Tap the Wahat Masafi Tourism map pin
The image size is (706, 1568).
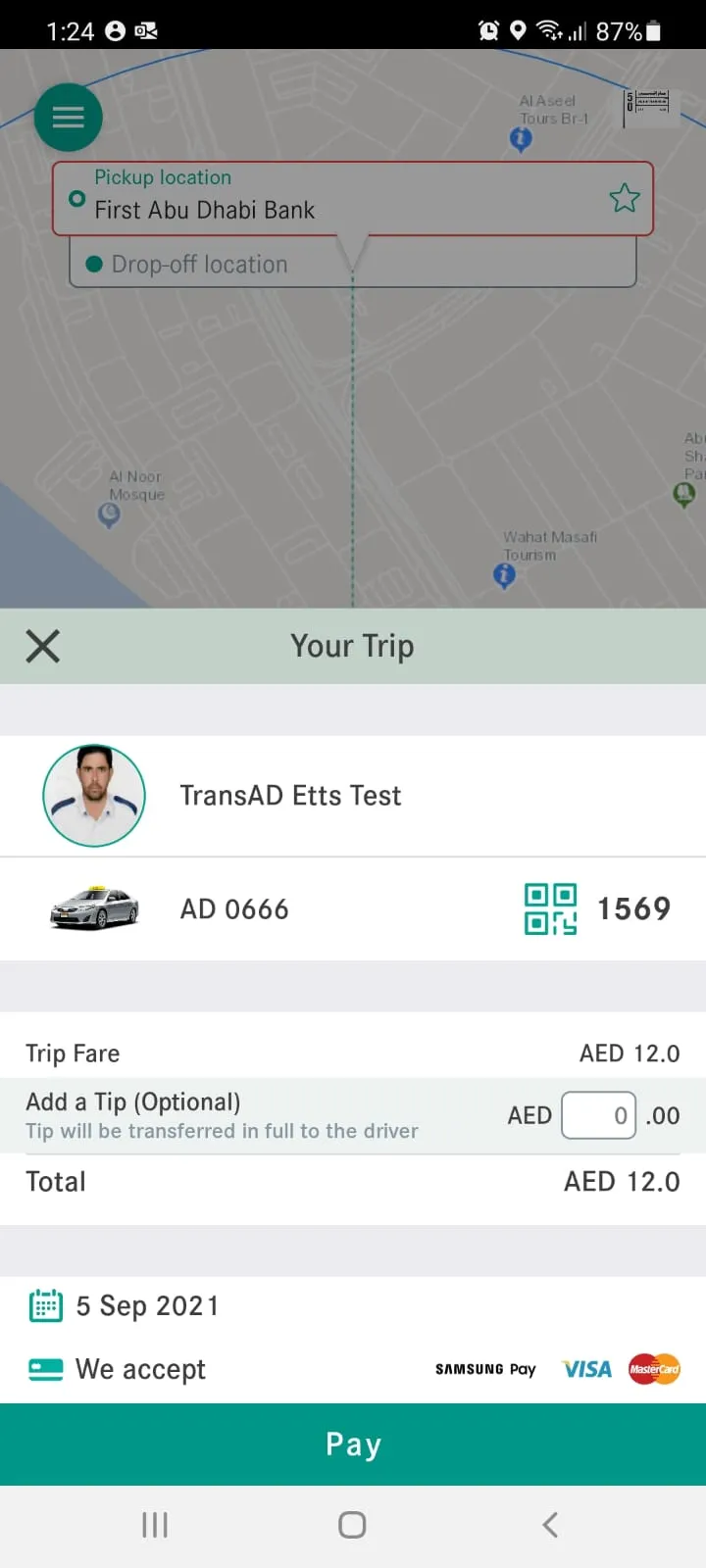pos(503,575)
